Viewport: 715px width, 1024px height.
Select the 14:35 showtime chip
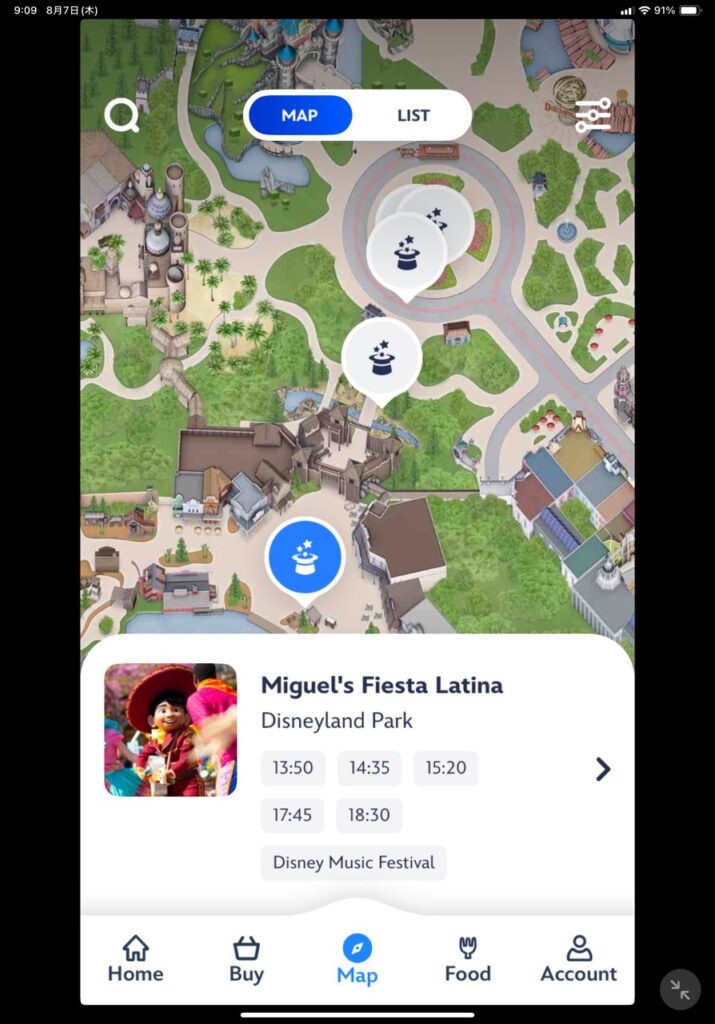[x=369, y=768]
